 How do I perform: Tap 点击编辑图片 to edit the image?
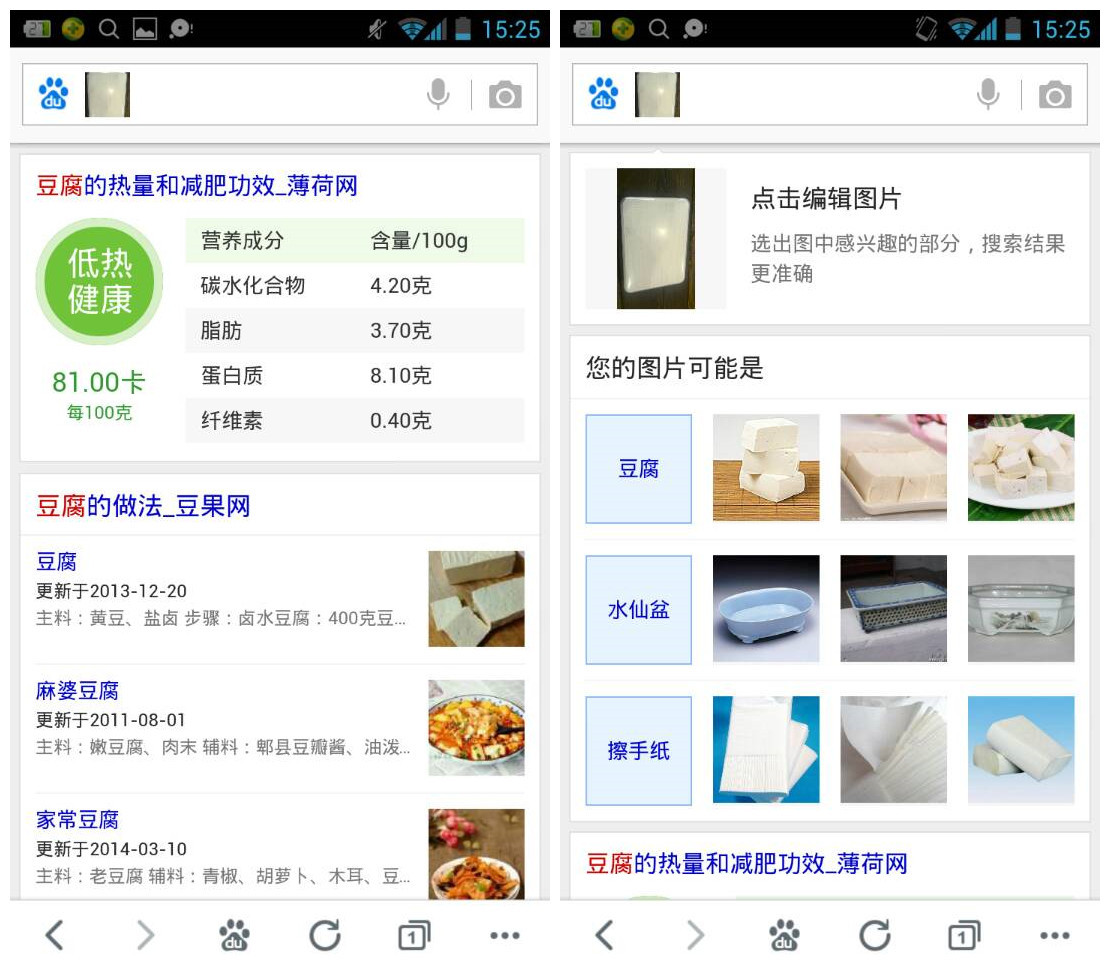[826, 199]
